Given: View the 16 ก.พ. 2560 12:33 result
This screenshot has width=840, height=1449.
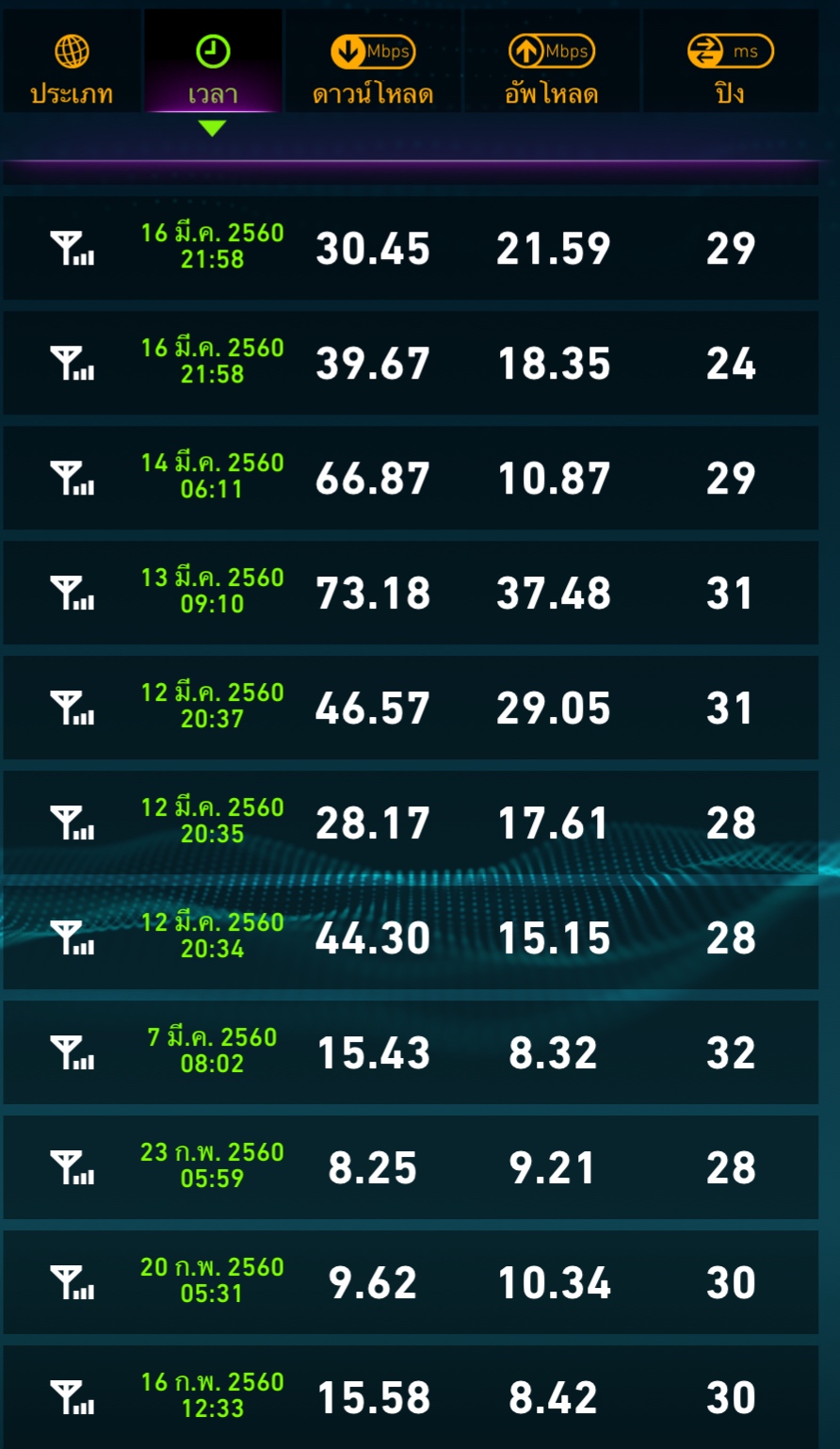Looking at the screenshot, I should click(x=411, y=1397).
